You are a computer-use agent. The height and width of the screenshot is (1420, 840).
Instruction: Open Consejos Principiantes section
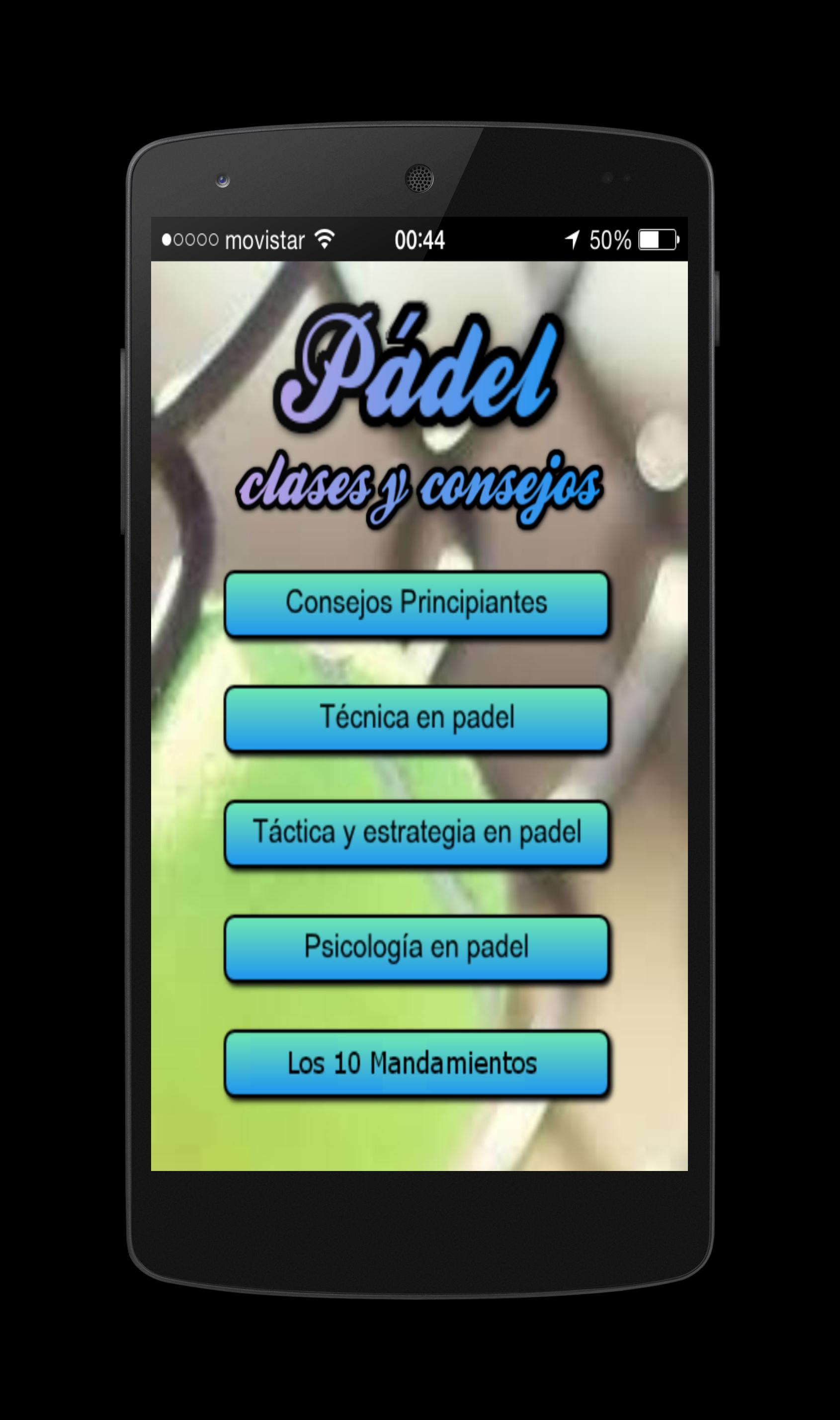pos(417,603)
